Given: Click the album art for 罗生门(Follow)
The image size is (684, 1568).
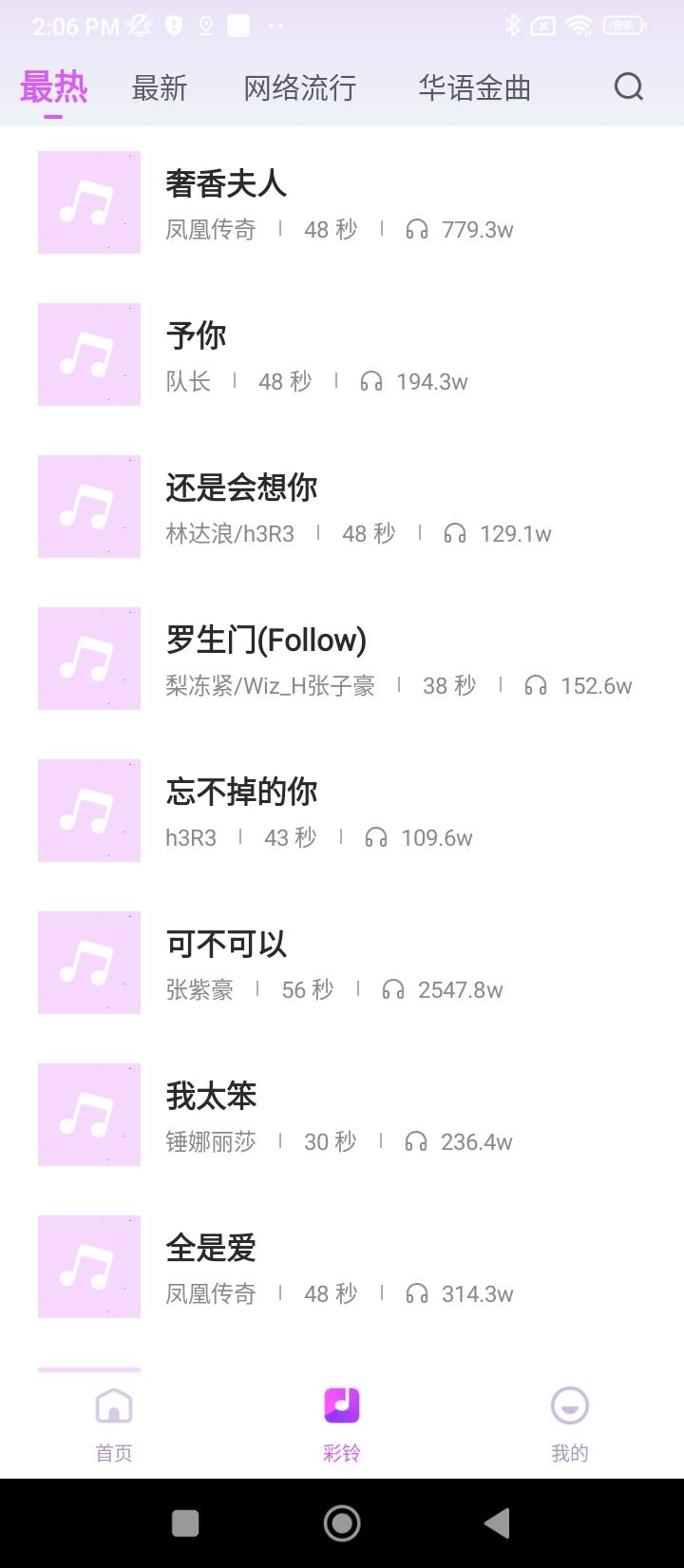Looking at the screenshot, I should click(x=88, y=659).
